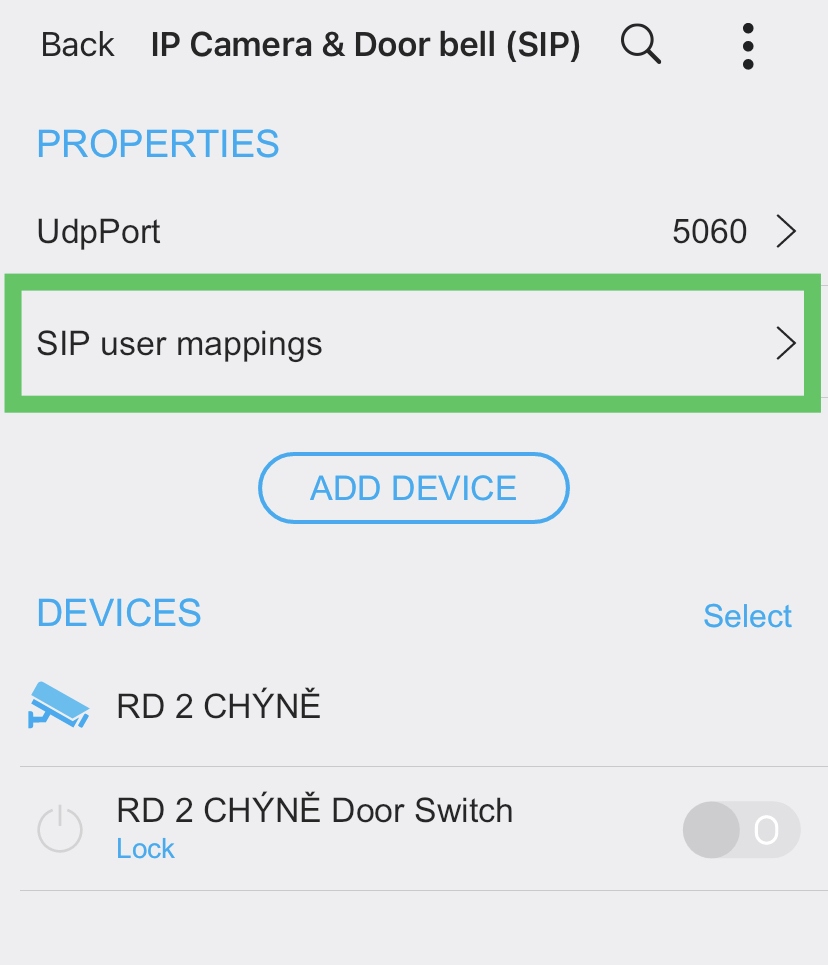Screen dimensions: 828x965
Task: Tap the ADD DEVICE button
Action: [413, 488]
